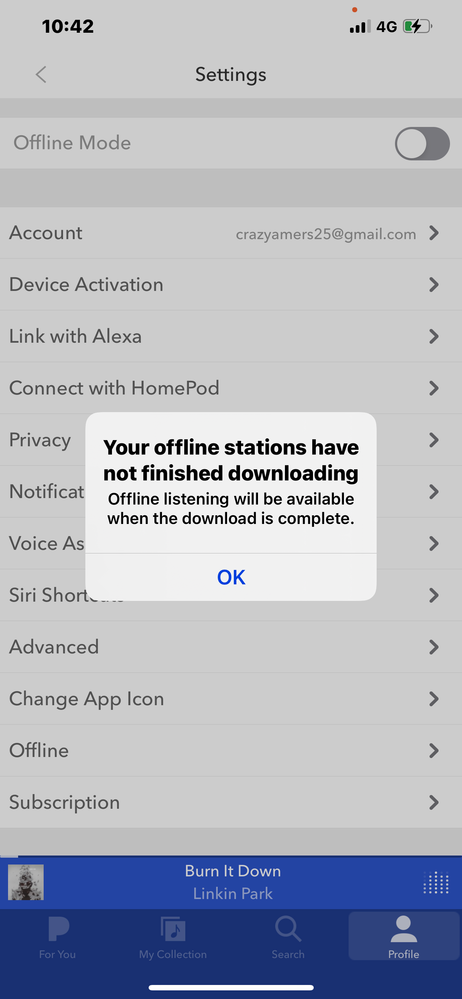Open the Offline settings row
The image size is (462, 999).
tap(231, 751)
